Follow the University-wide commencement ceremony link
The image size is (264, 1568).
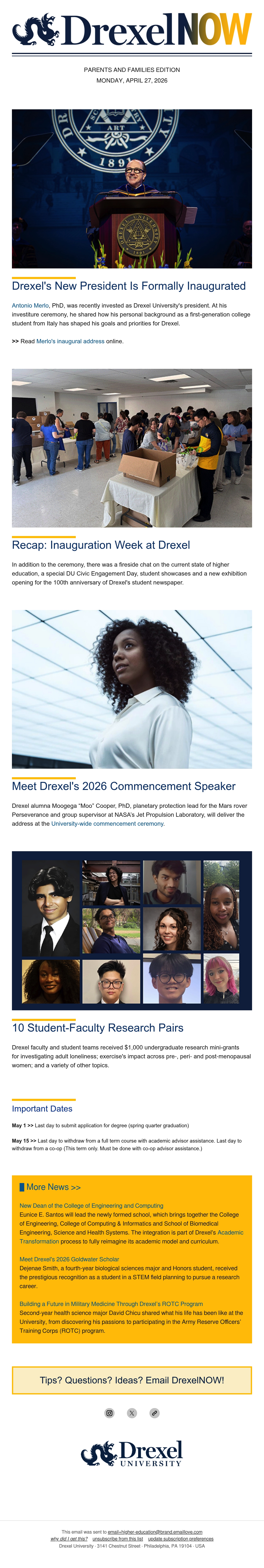tap(107, 824)
